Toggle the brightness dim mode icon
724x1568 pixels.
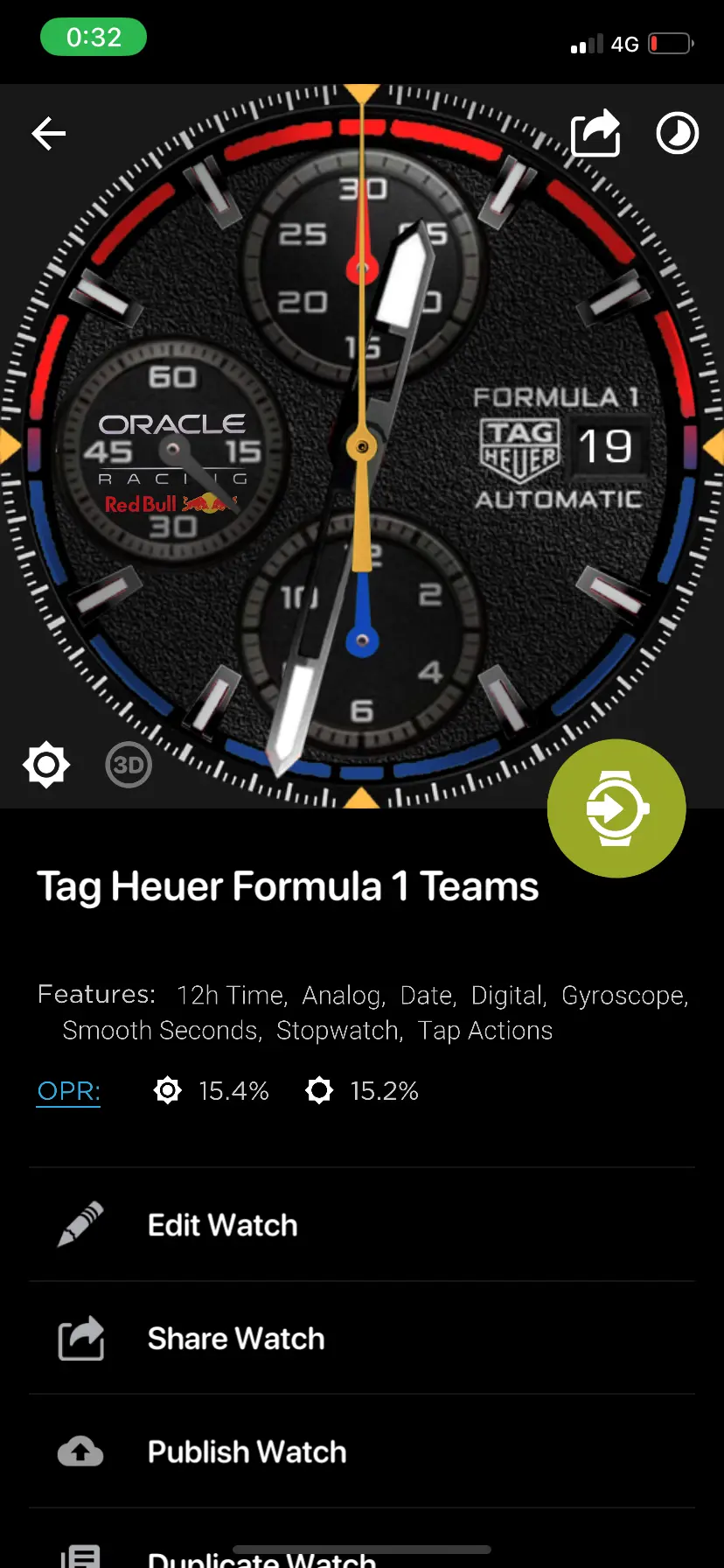(46, 766)
